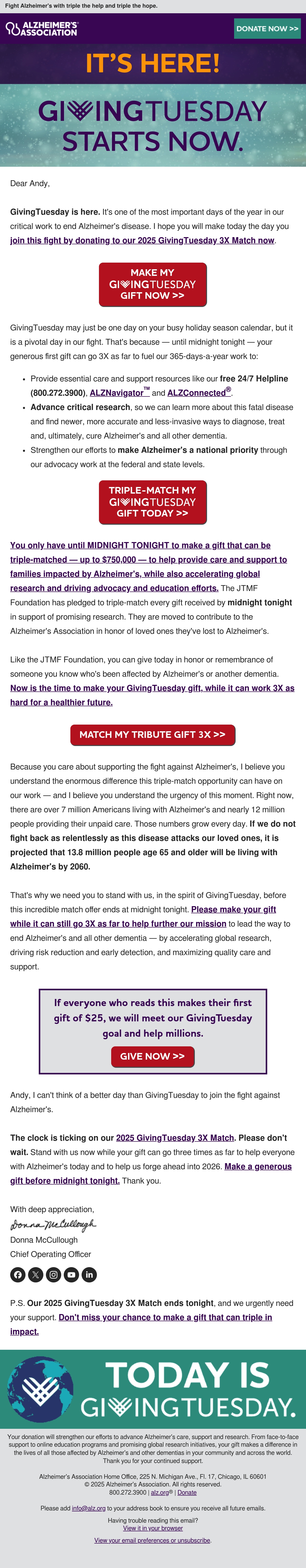Tap Triple-Match My GivingTuesday Gift Today
This screenshot has height=1568, width=306.
(153, 502)
